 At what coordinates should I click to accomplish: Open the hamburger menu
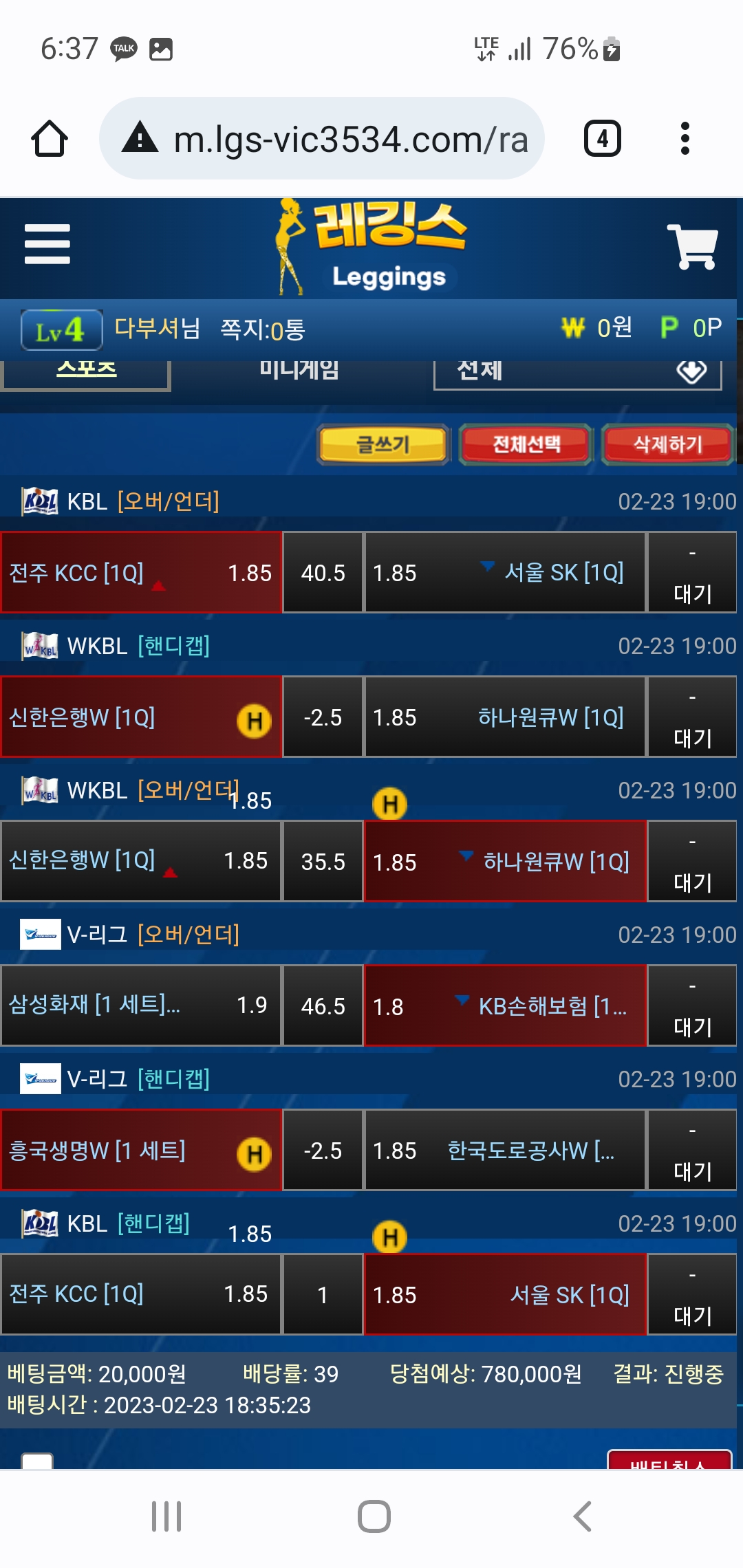[47, 244]
